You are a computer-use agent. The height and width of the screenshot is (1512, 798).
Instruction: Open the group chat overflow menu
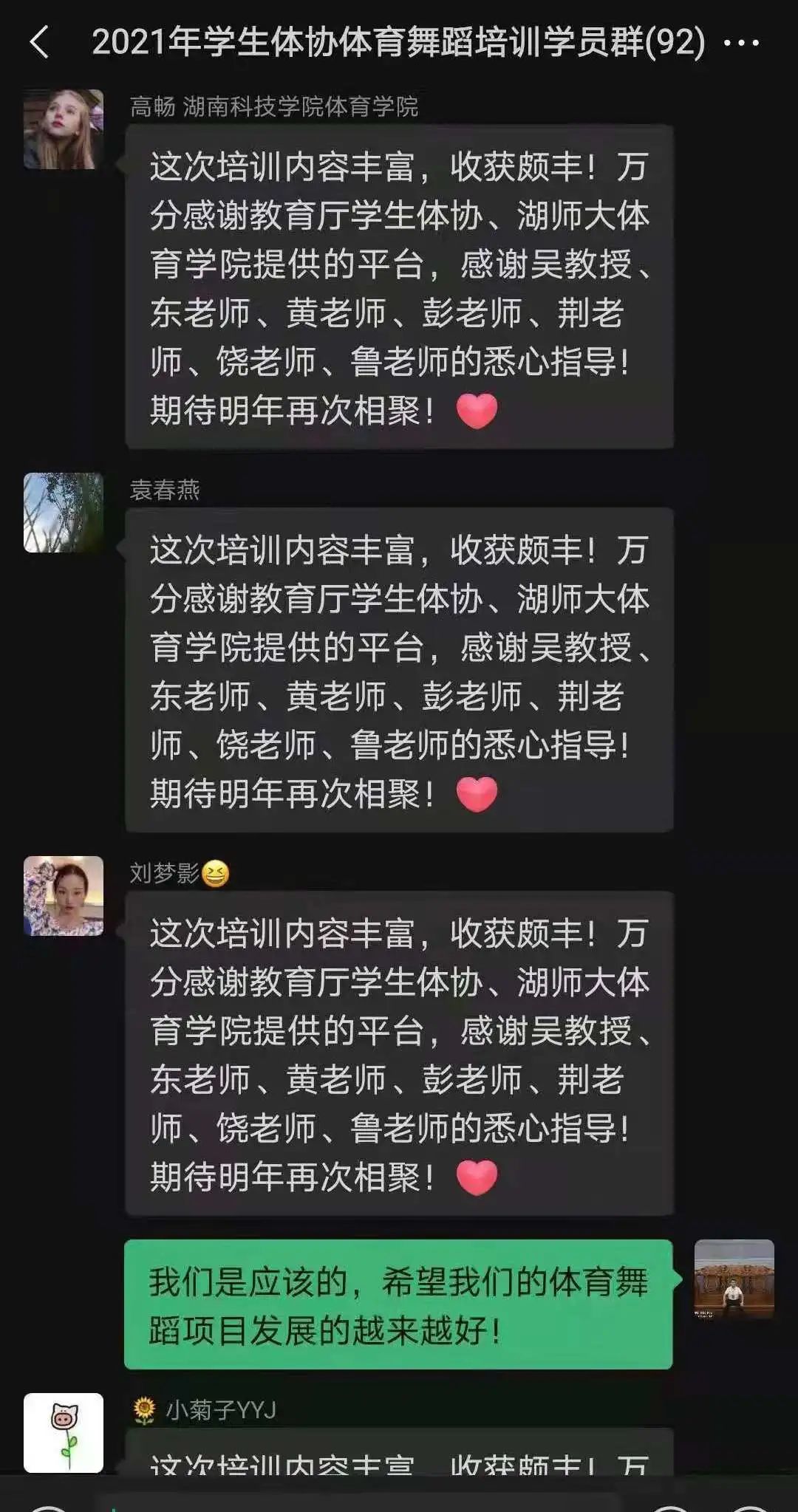(x=741, y=43)
